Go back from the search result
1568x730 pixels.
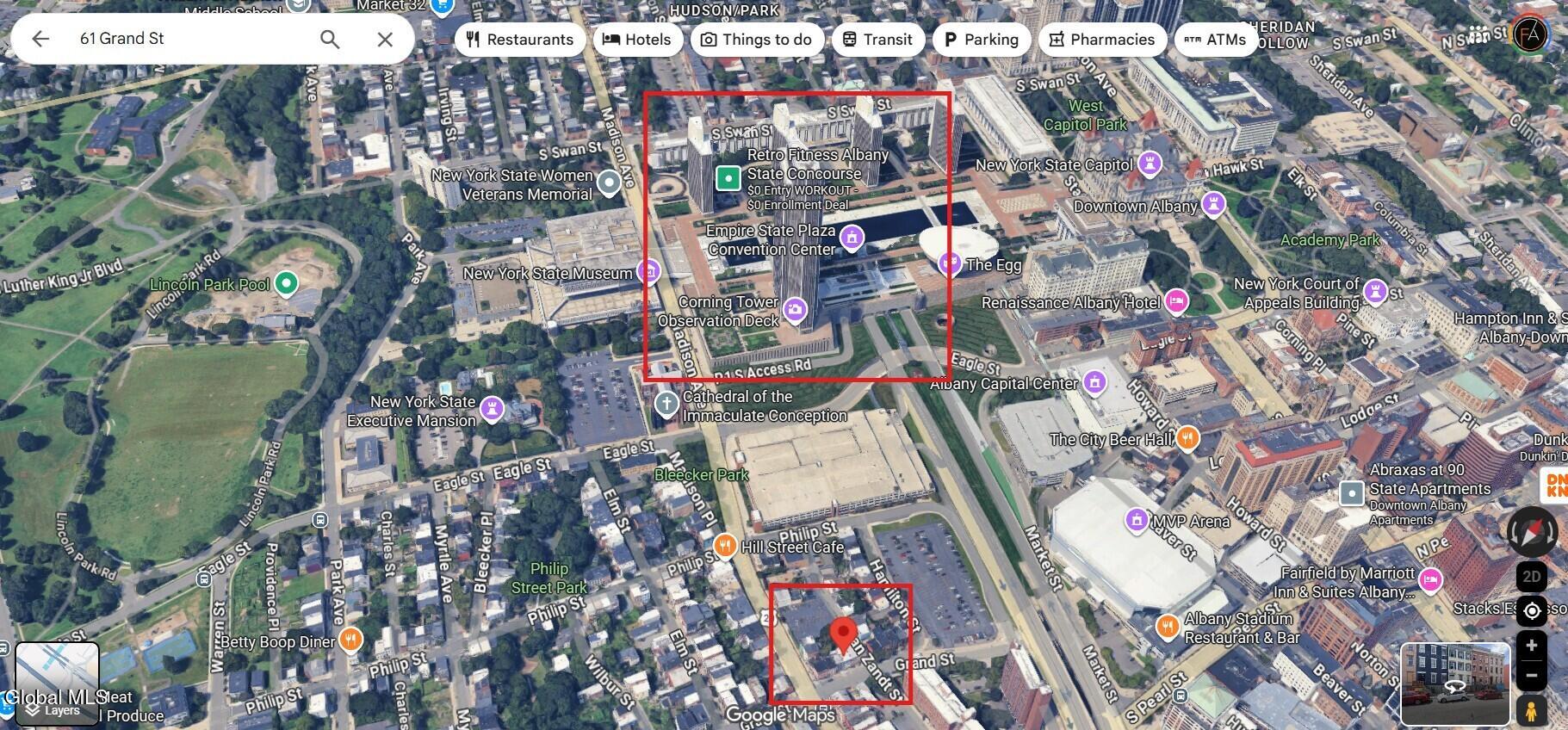pos(40,39)
